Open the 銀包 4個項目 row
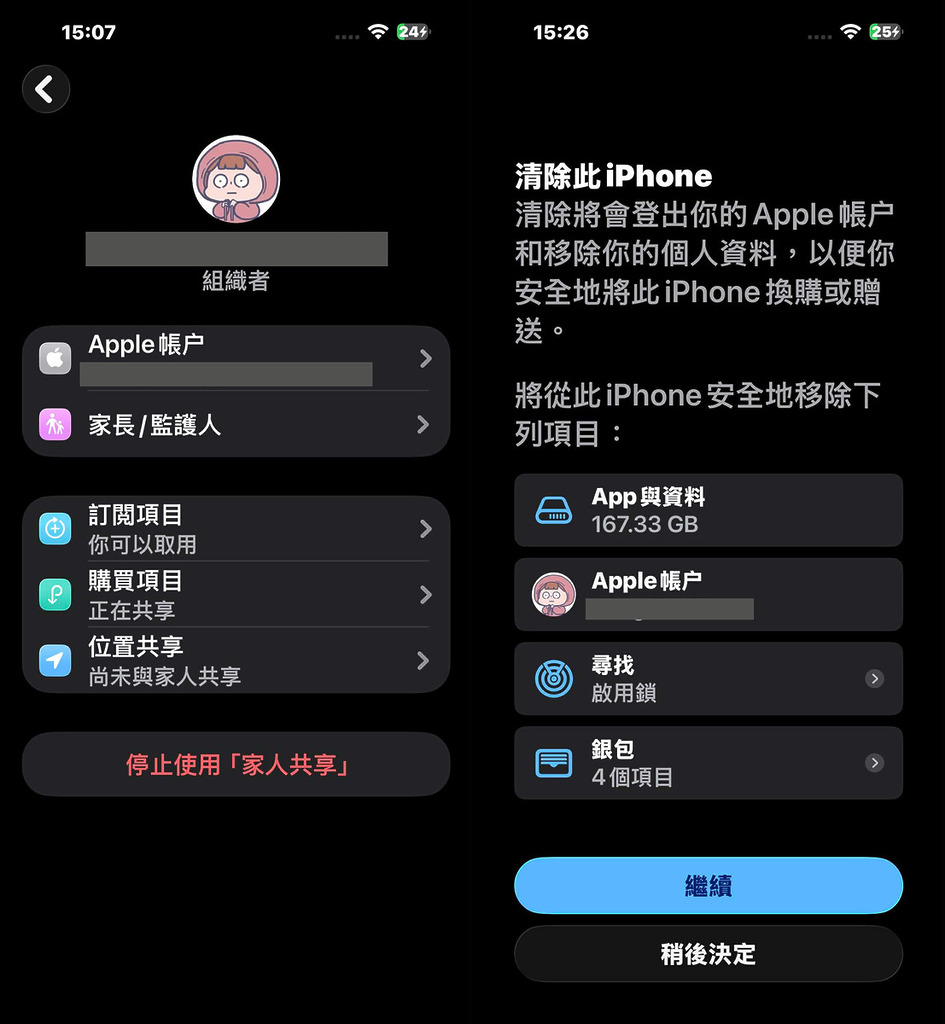 (708, 763)
